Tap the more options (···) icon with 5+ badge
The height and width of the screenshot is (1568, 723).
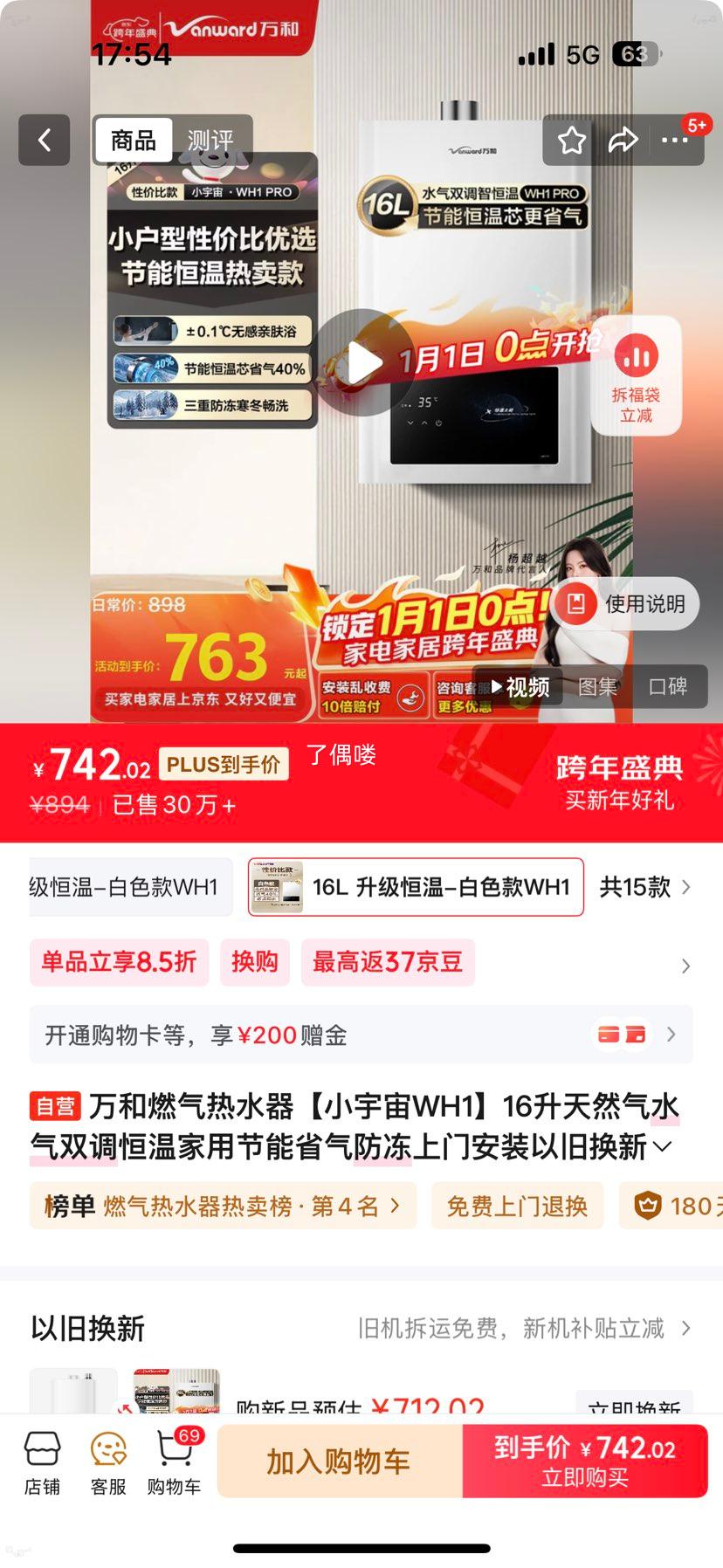click(674, 139)
